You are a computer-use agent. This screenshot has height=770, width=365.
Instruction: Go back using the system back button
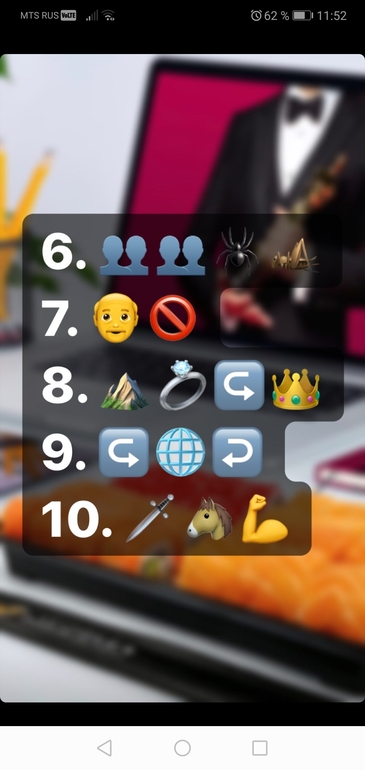105,748
